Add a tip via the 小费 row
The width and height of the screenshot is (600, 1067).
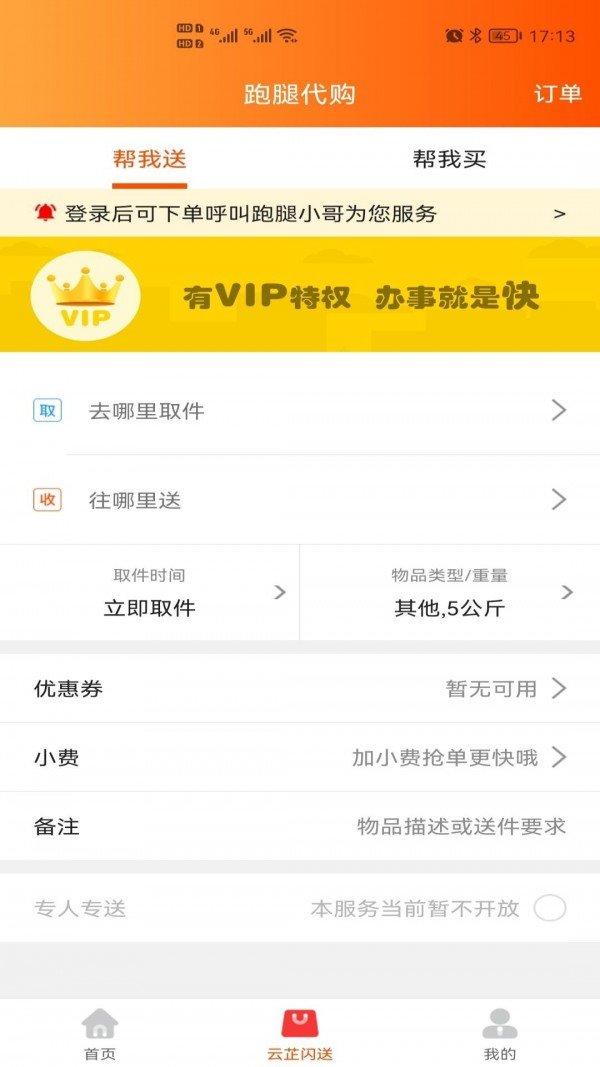(300, 758)
